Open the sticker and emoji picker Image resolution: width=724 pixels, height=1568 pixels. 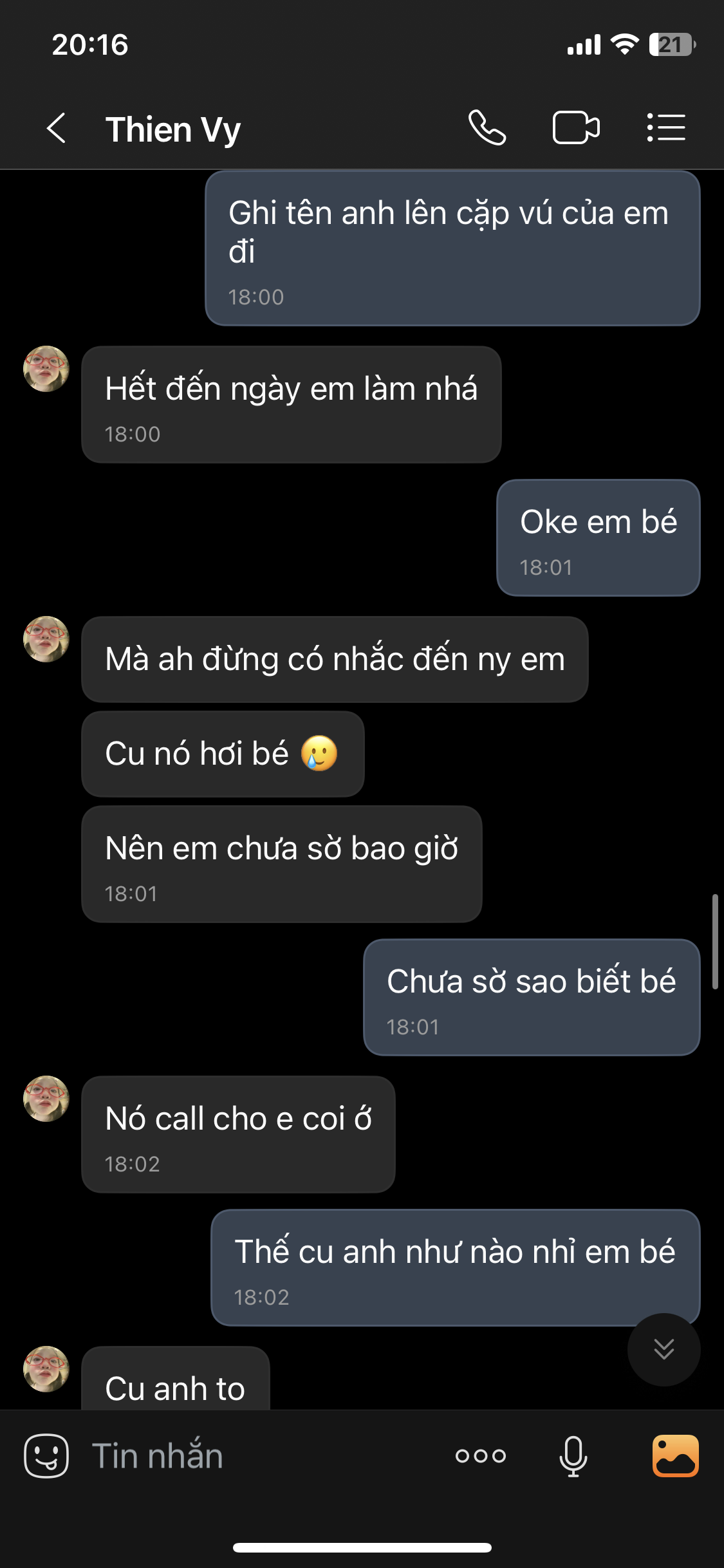click(46, 1455)
